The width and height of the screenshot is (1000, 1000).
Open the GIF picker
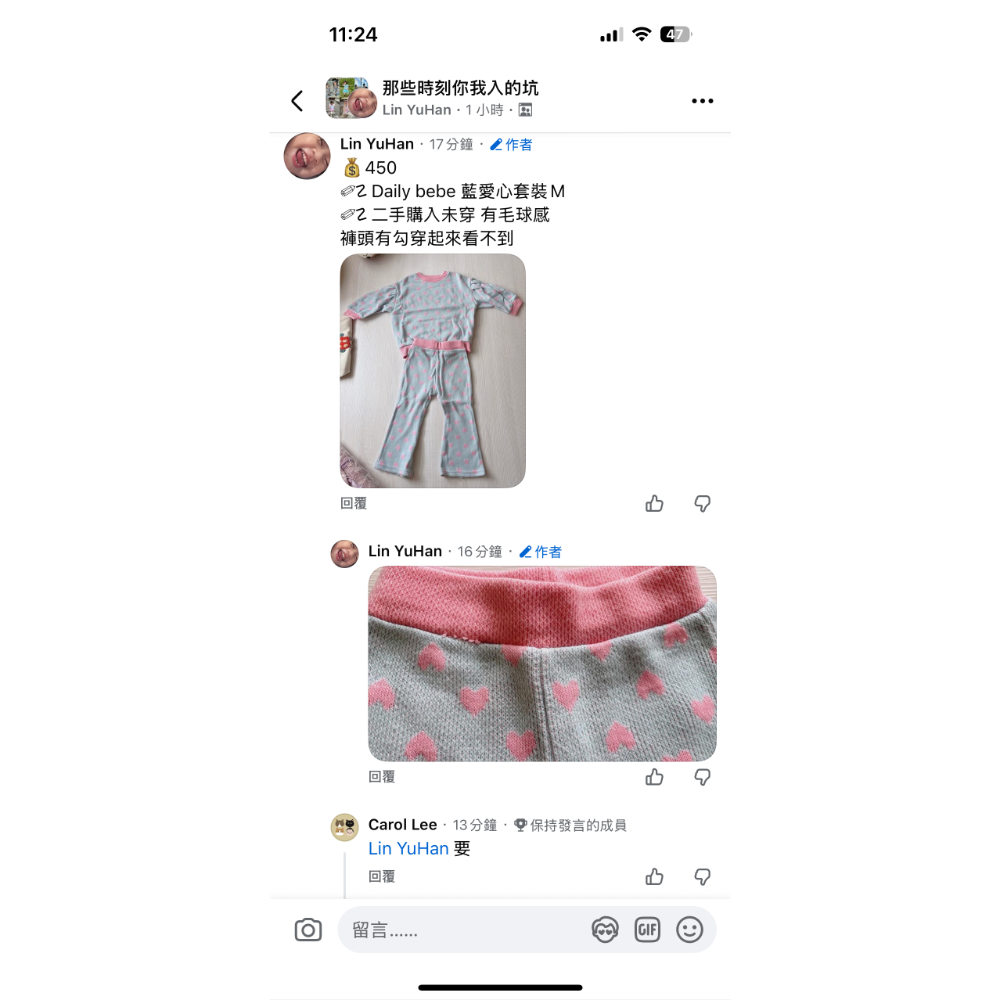coord(648,931)
